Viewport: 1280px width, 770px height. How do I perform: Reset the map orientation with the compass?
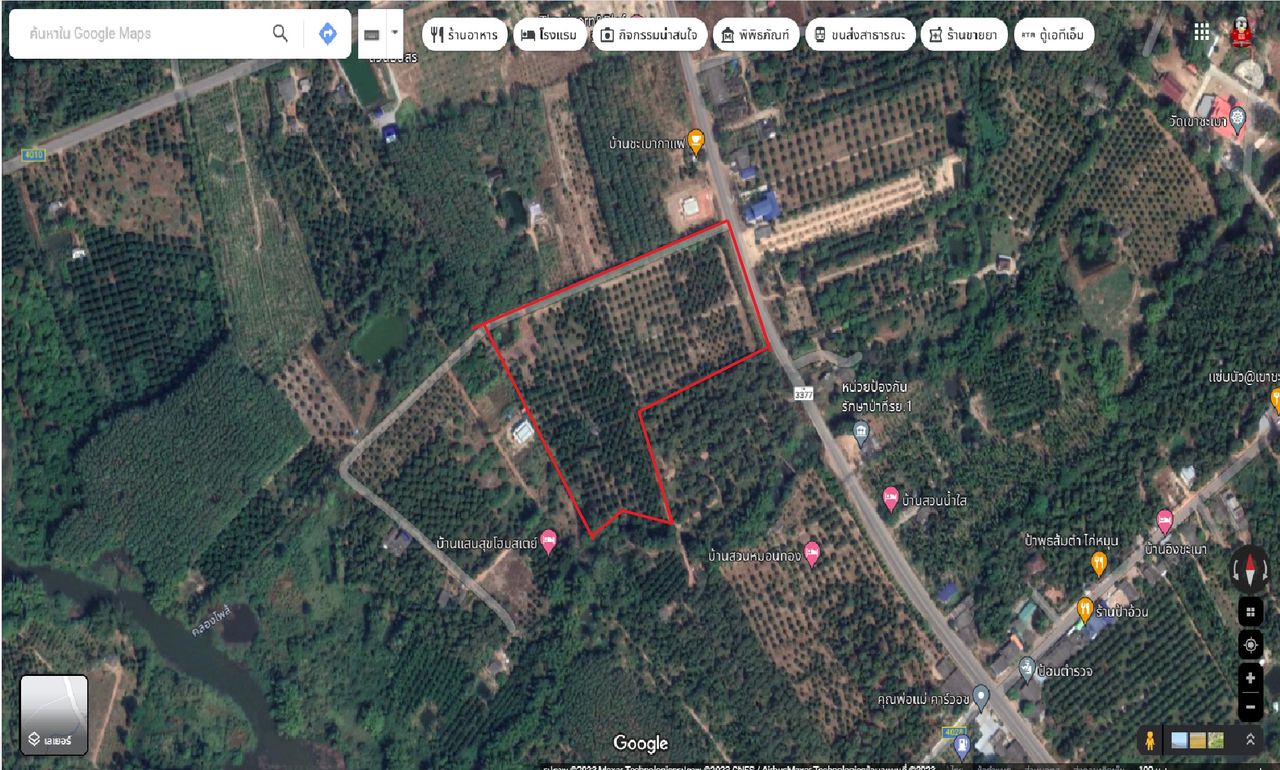tap(1250, 568)
